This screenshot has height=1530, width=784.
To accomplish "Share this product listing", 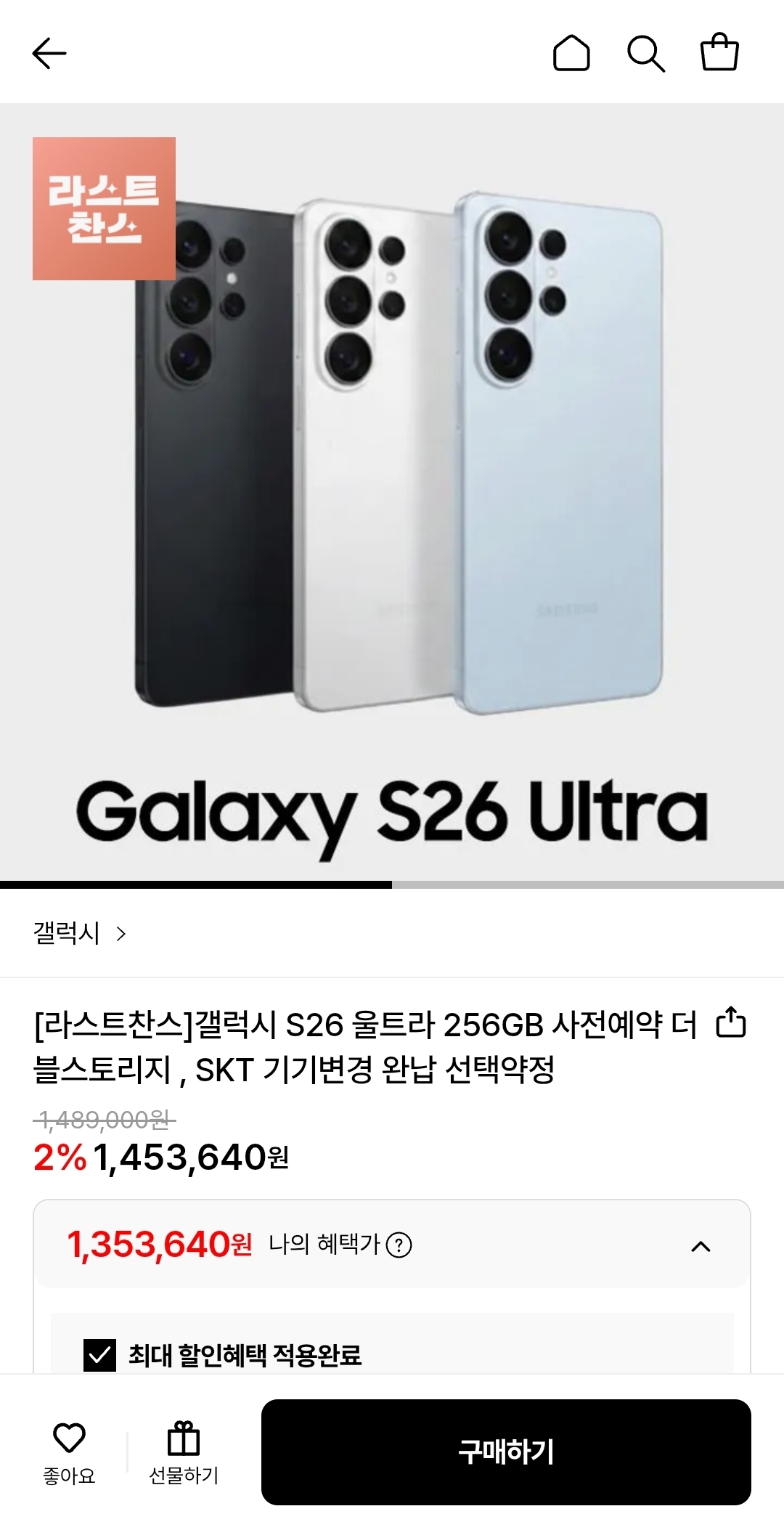I will pos(731,1023).
